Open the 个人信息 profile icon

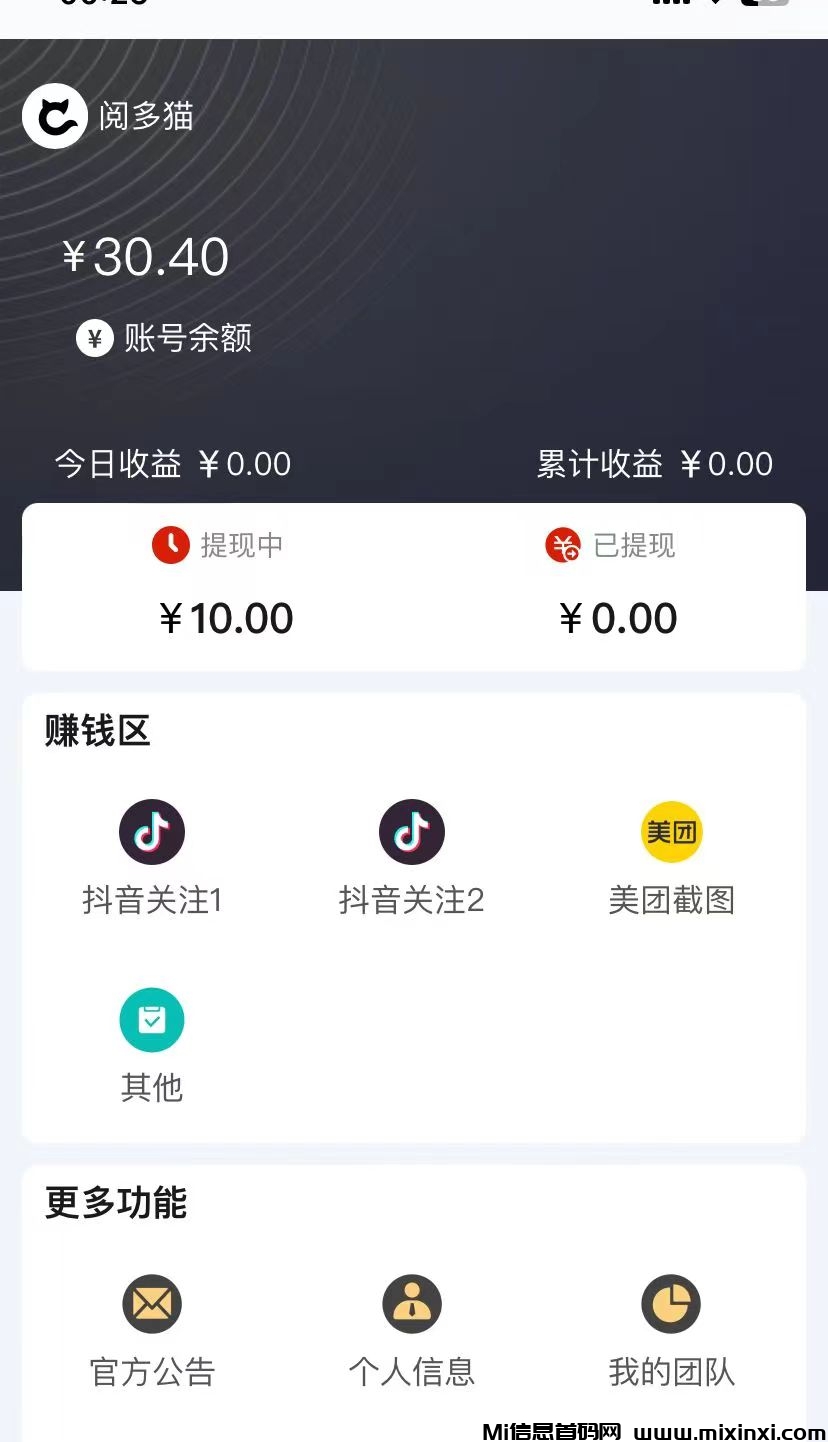[411, 1303]
